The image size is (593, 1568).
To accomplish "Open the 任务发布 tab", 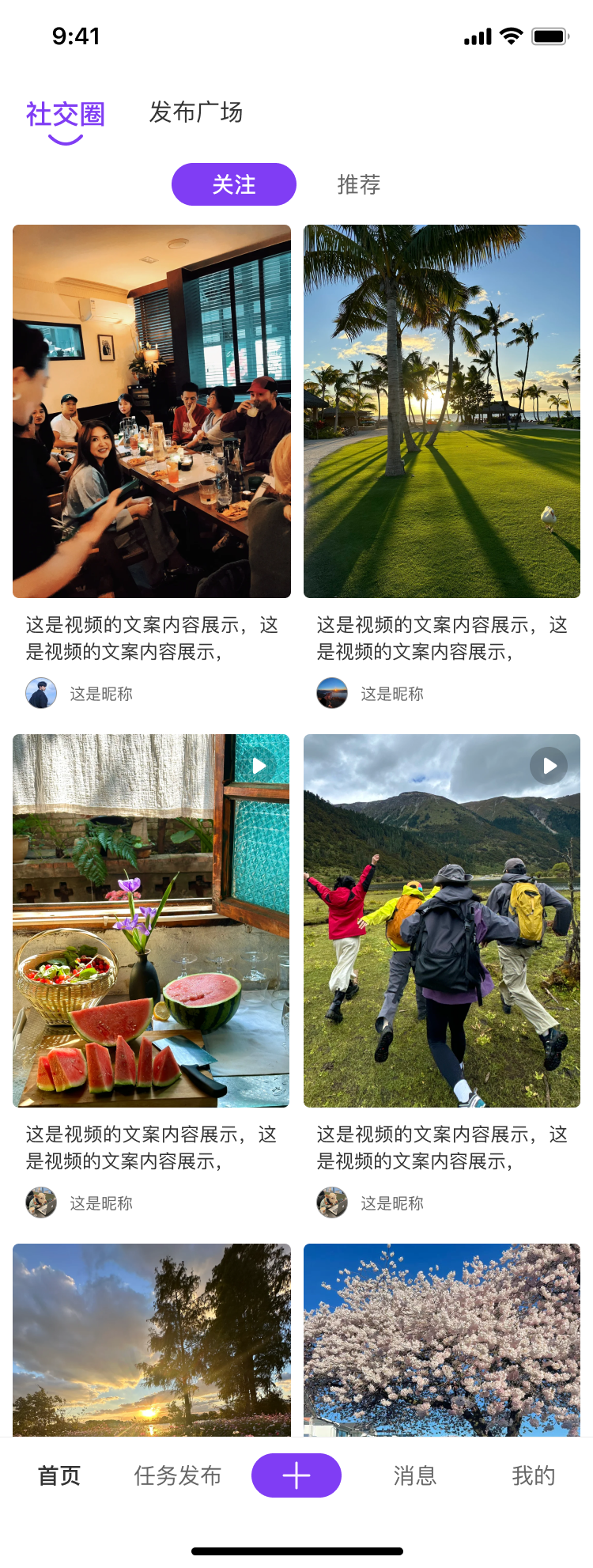I will pos(178,1475).
